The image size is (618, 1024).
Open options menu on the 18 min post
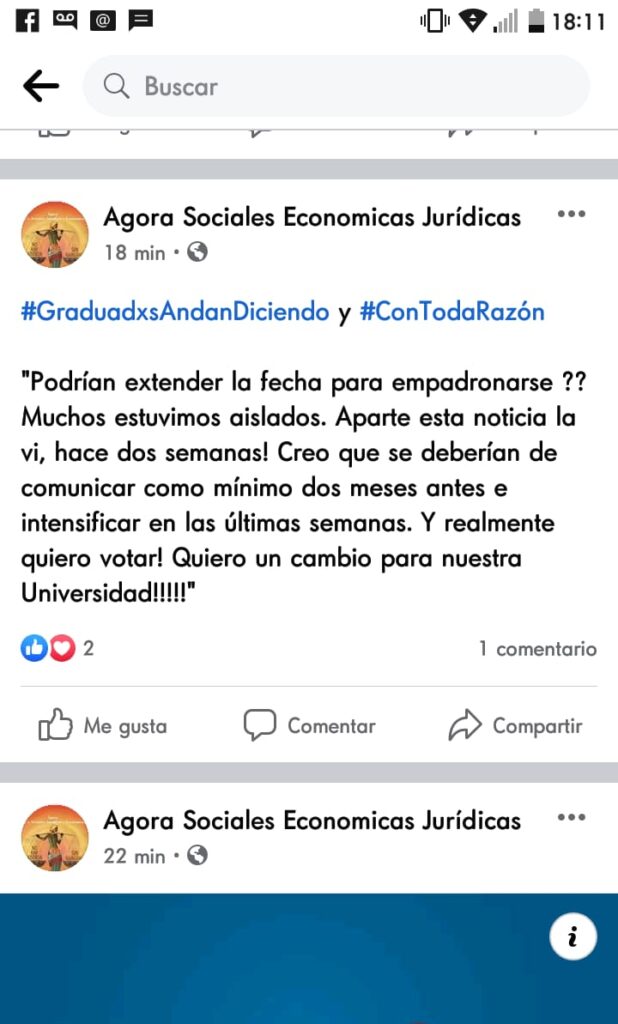[x=571, y=214]
